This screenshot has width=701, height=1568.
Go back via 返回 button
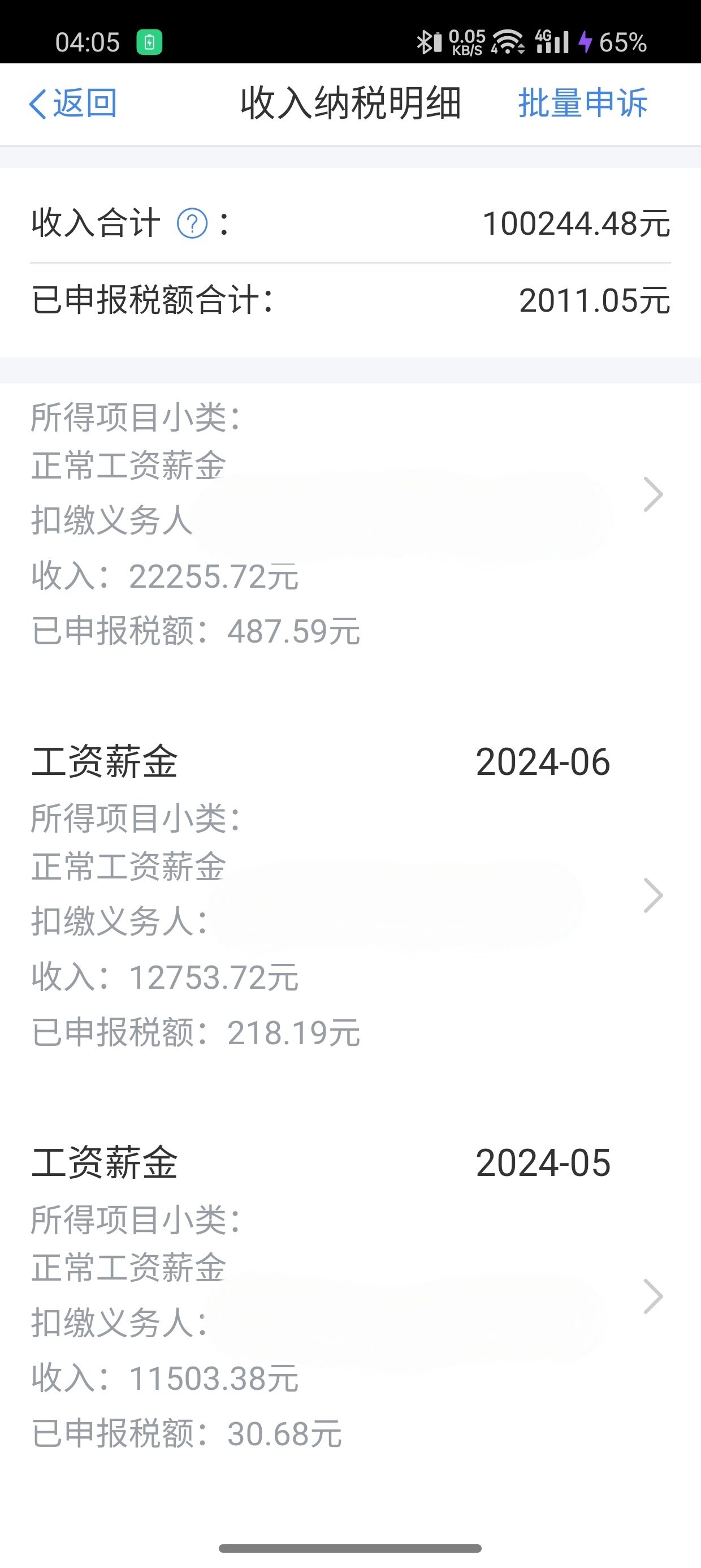point(73,103)
